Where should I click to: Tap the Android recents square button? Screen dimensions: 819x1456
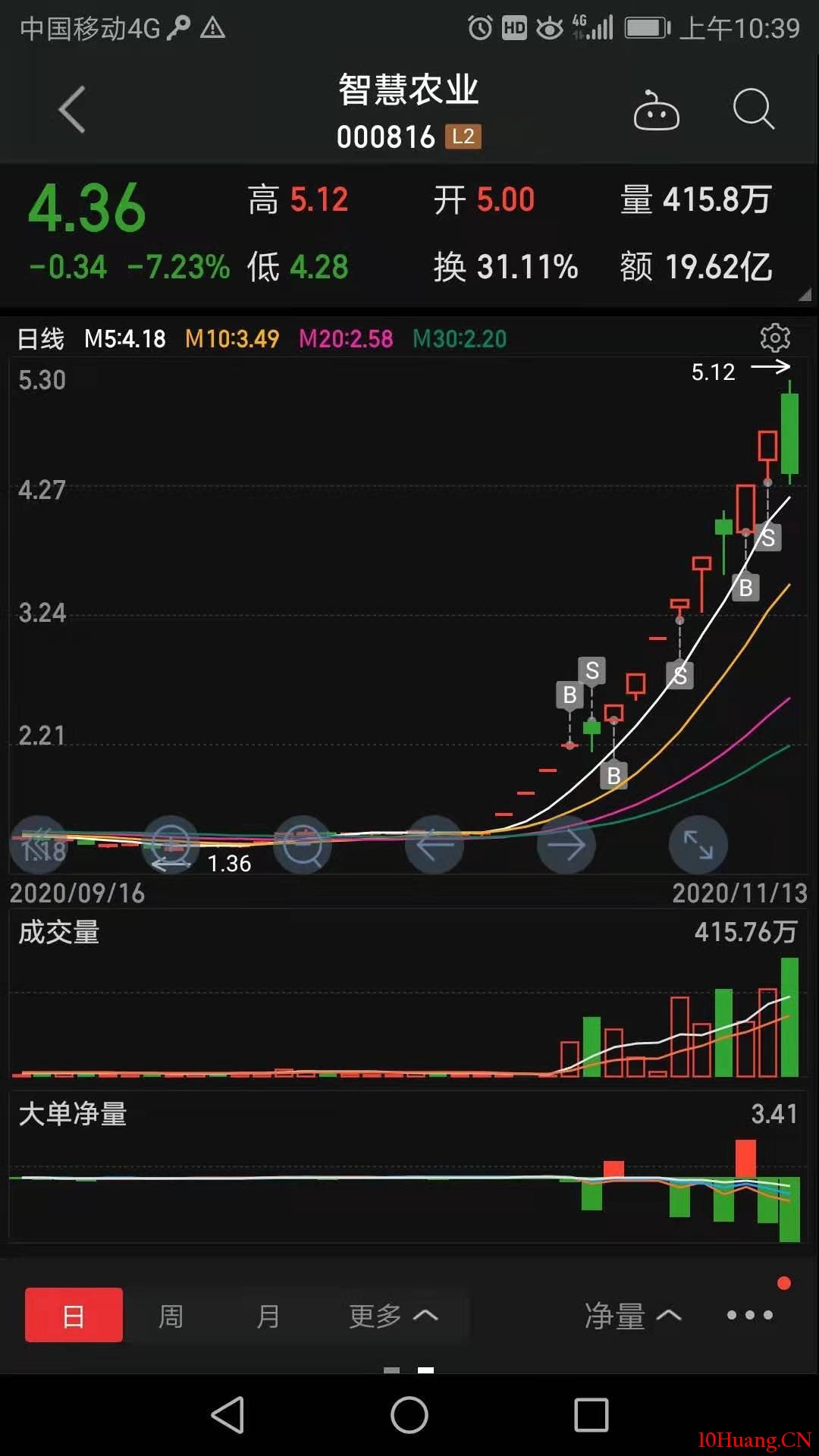(592, 1415)
